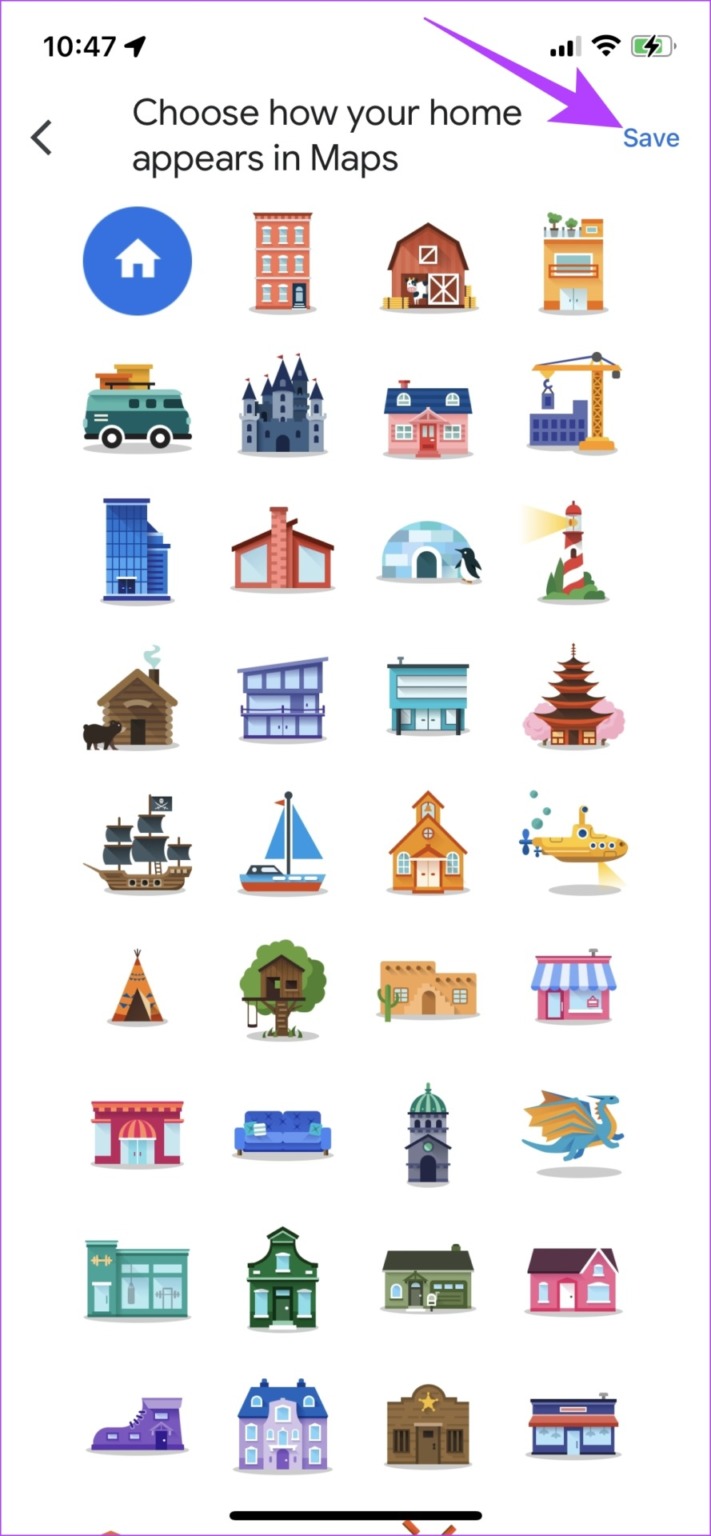711x1536 pixels.
Task: Select the treehouse icon
Action: [283, 988]
